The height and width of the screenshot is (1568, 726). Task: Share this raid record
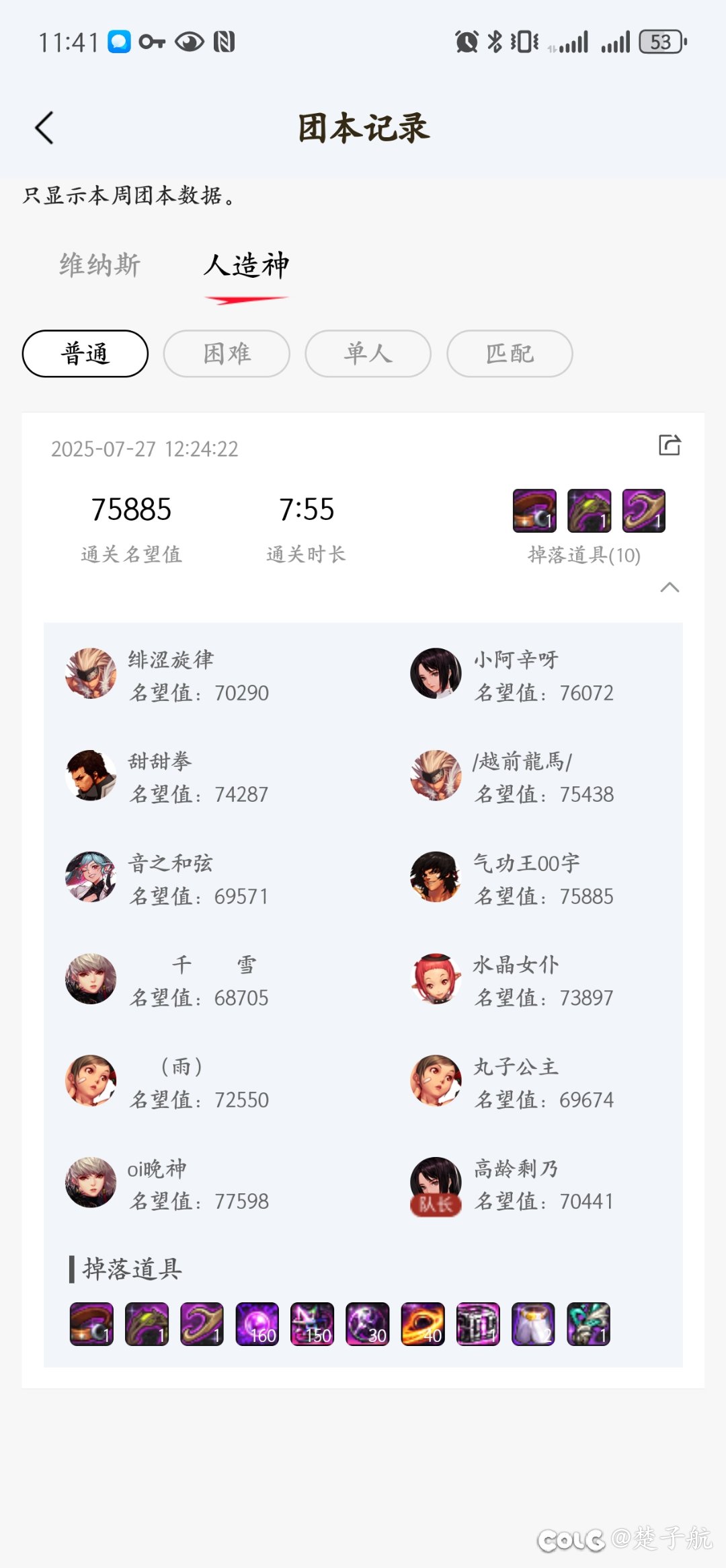(x=669, y=445)
